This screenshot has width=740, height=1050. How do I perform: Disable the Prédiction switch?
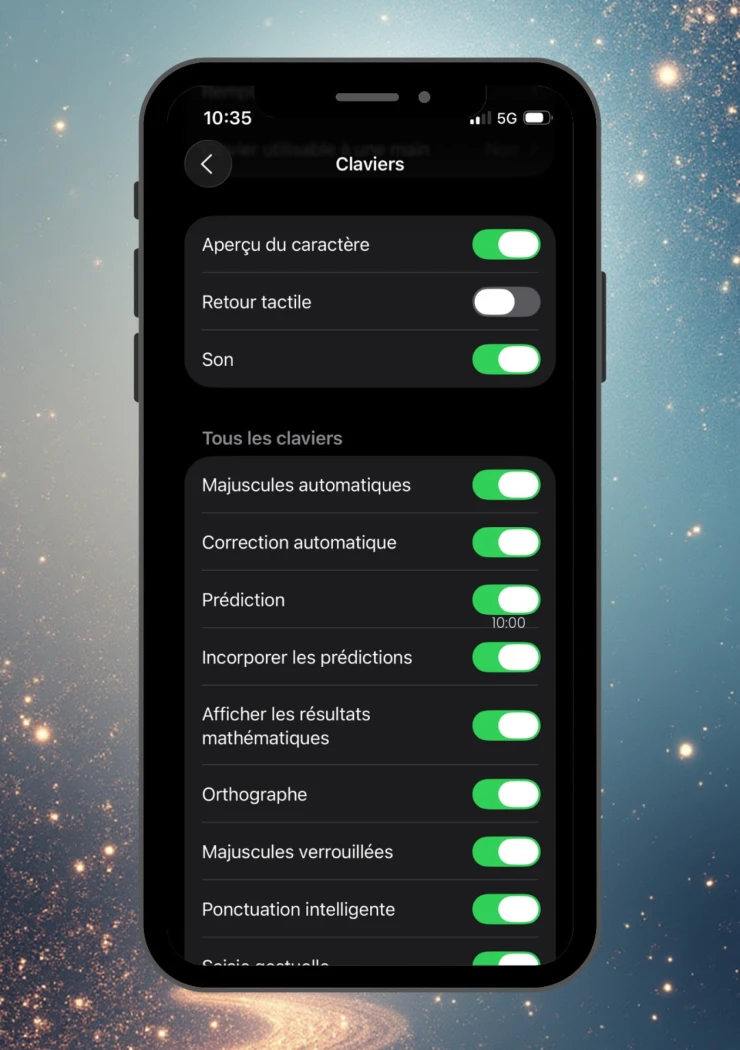tap(506, 600)
